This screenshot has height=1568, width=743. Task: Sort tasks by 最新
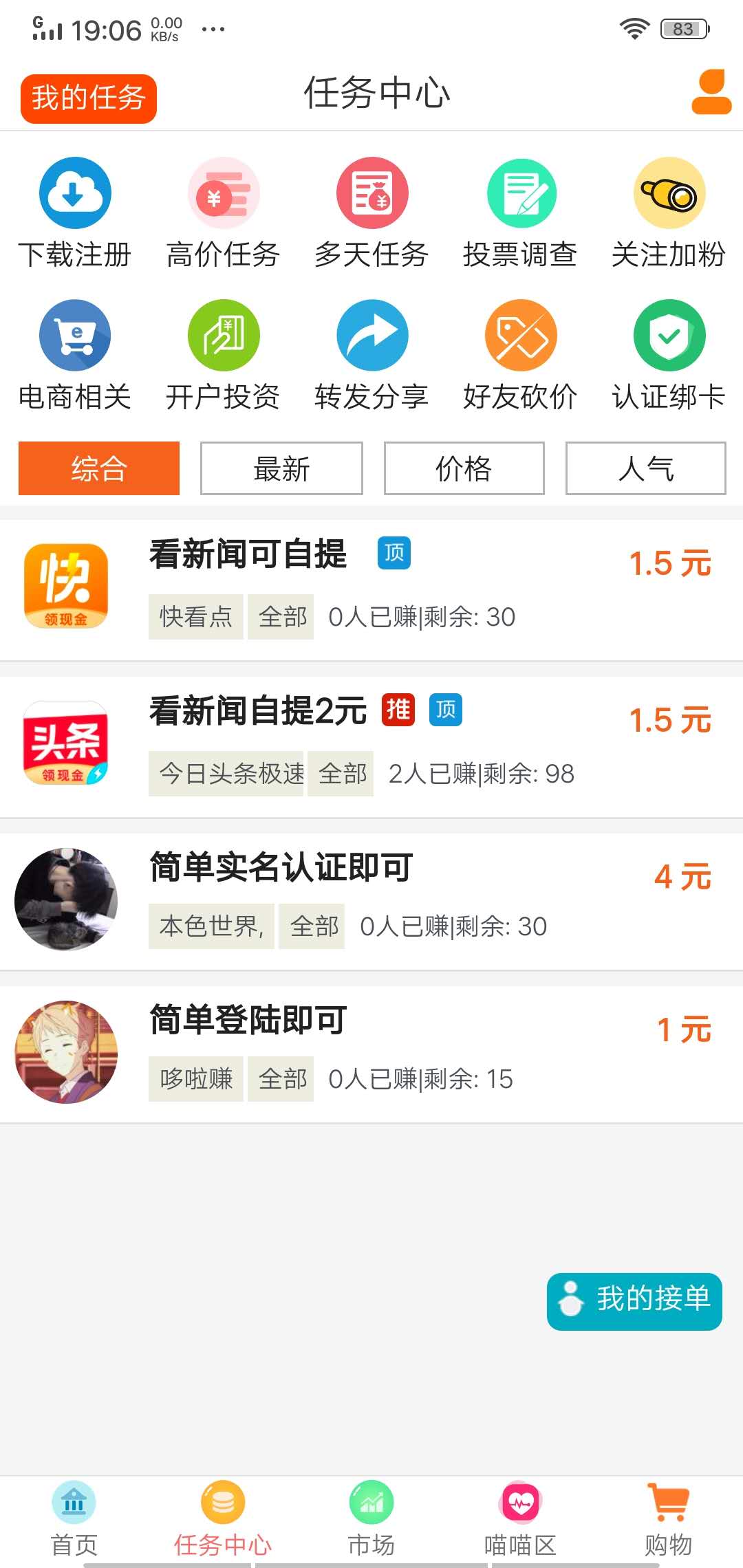[281, 468]
